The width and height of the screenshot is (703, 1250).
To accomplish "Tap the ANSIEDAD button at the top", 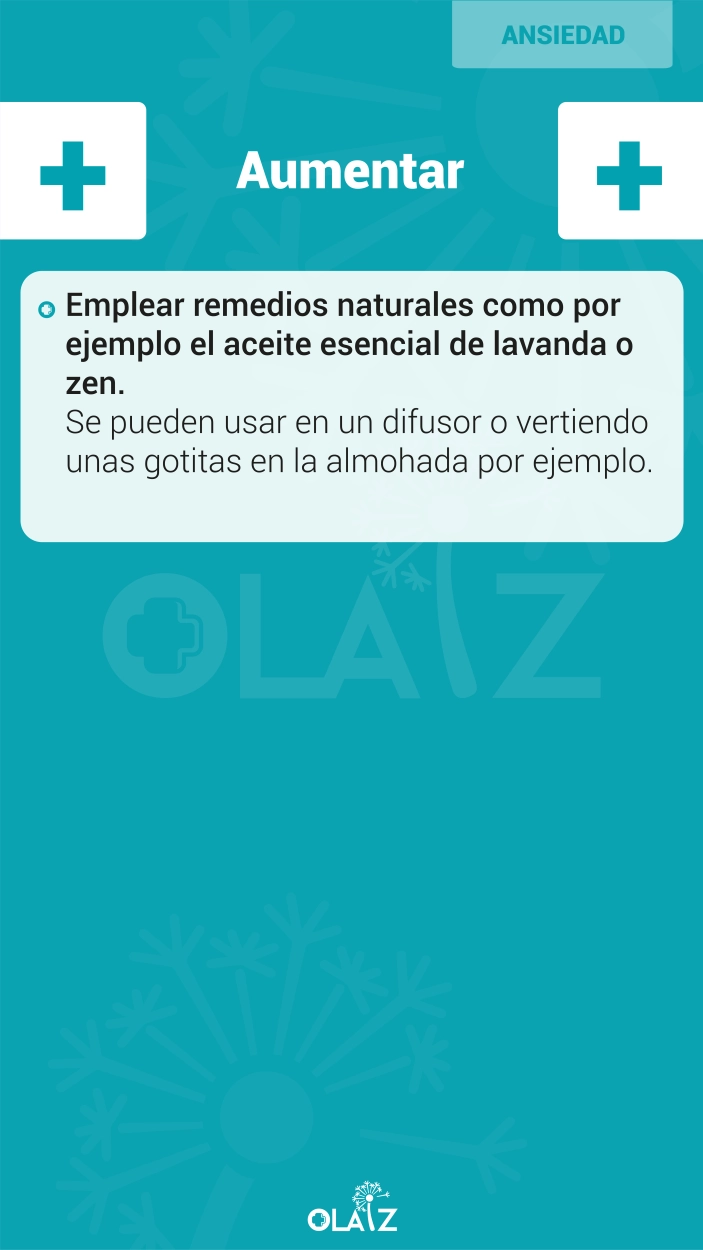I will pyautogui.click(x=562, y=35).
